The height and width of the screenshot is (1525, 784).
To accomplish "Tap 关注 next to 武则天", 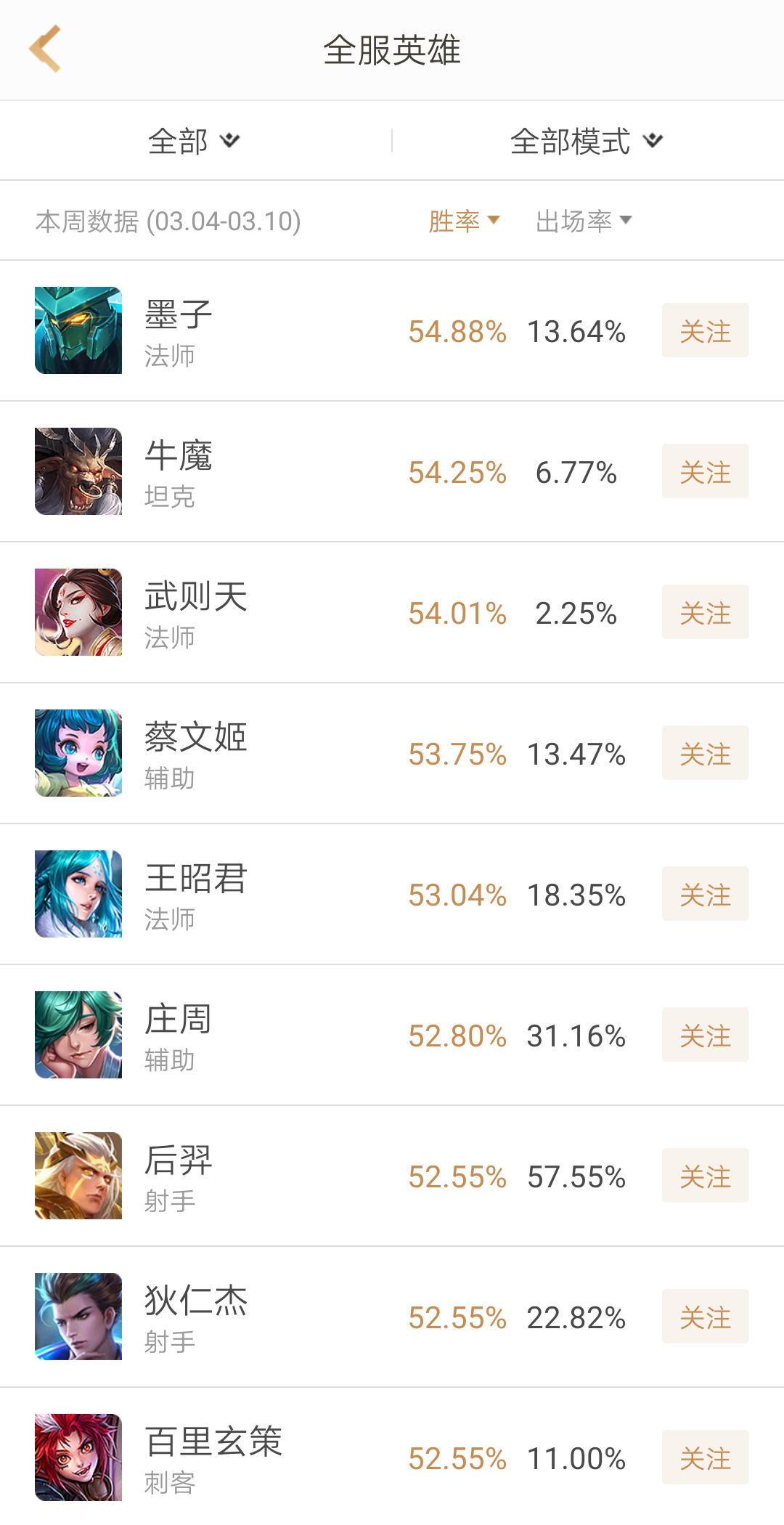I will coord(705,612).
